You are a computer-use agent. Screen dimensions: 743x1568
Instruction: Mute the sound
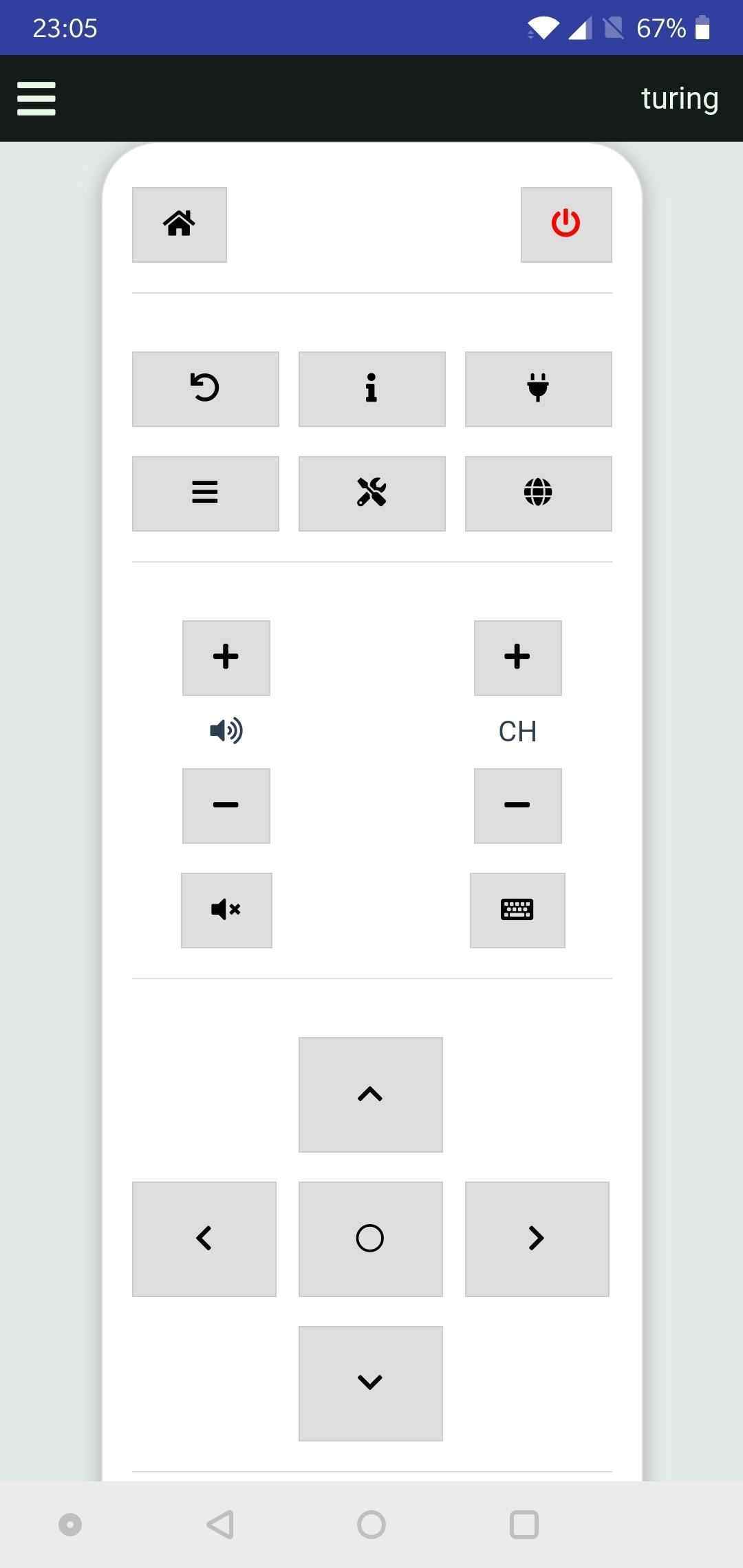coord(226,910)
